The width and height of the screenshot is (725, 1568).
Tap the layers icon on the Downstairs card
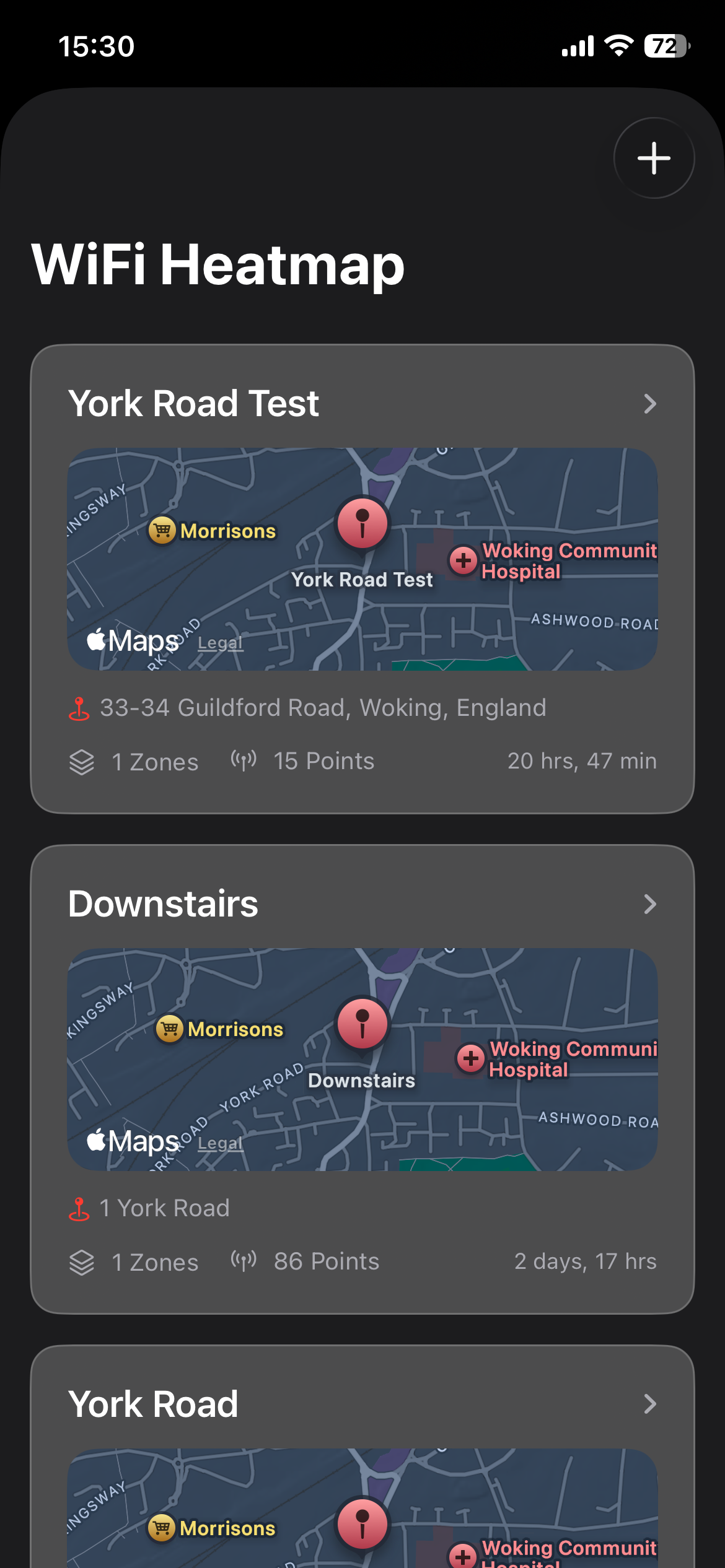(82, 1261)
